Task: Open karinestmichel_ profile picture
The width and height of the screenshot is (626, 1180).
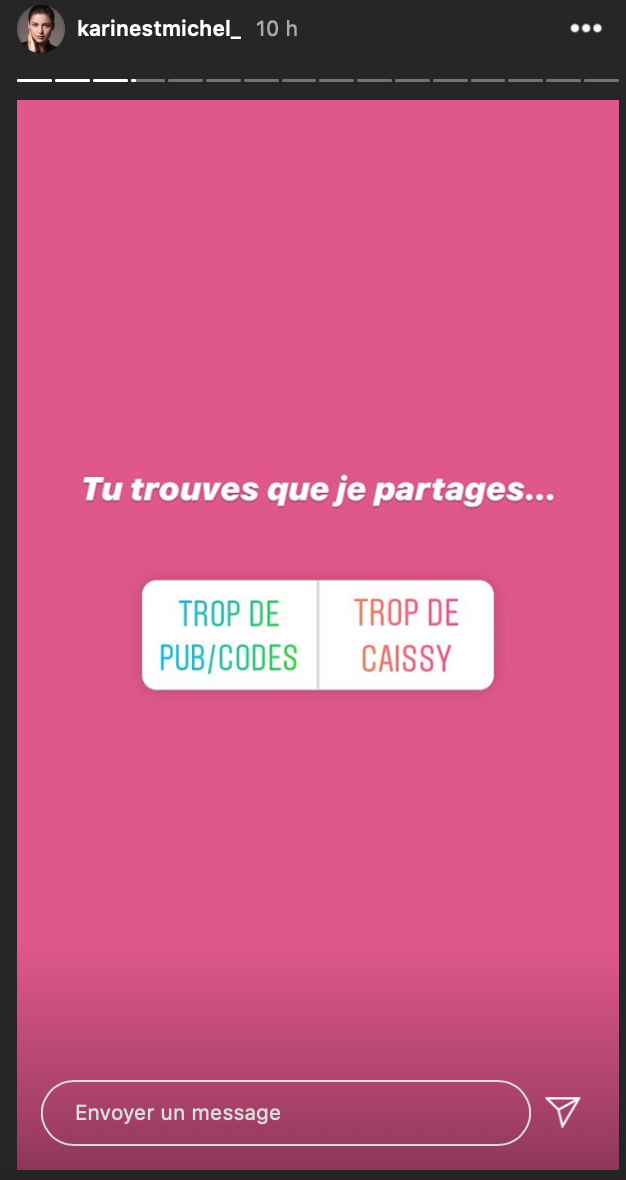Action: (41, 29)
